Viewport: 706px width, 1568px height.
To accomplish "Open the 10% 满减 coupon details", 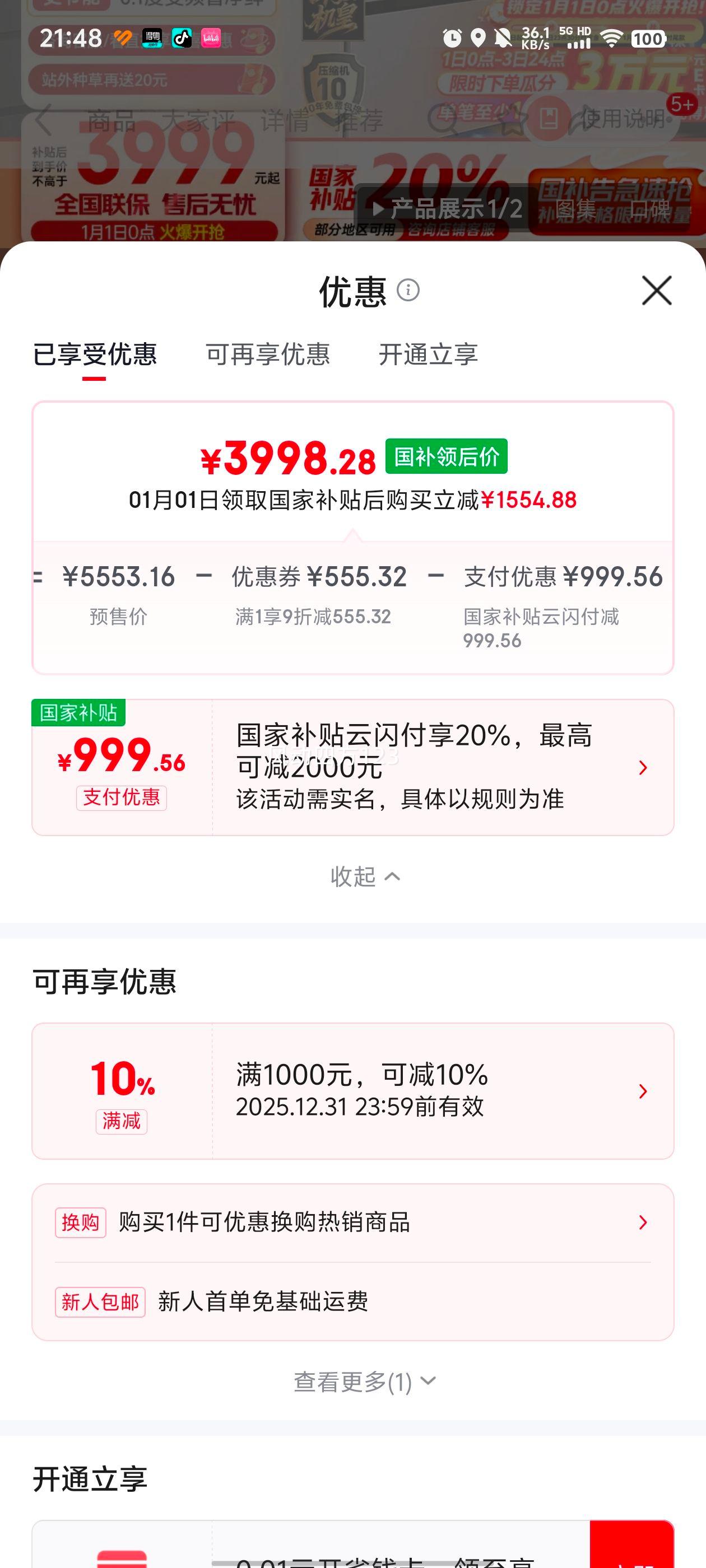I will coord(642,1091).
